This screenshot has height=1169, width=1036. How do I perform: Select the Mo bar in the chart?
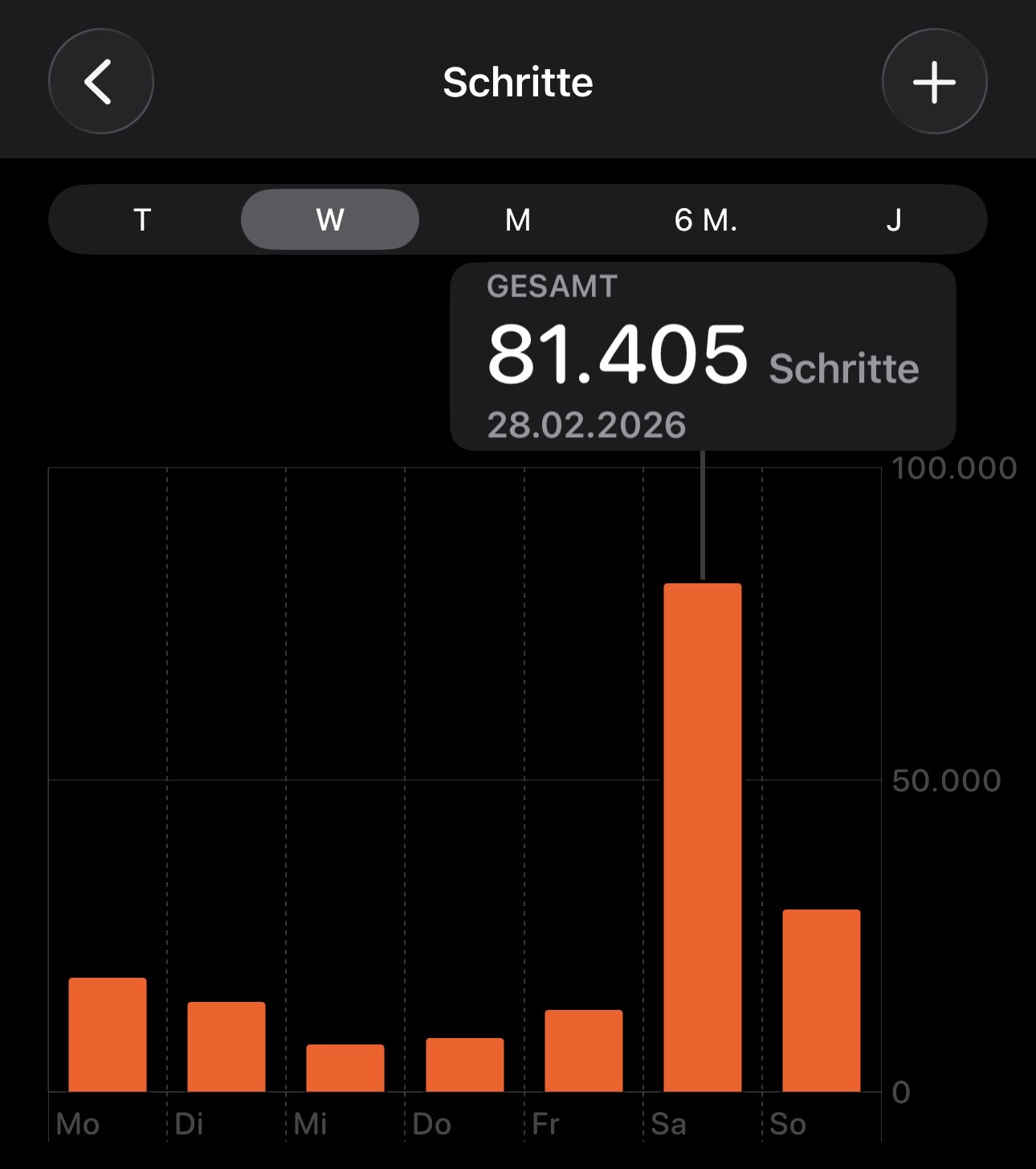point(108,1035)
